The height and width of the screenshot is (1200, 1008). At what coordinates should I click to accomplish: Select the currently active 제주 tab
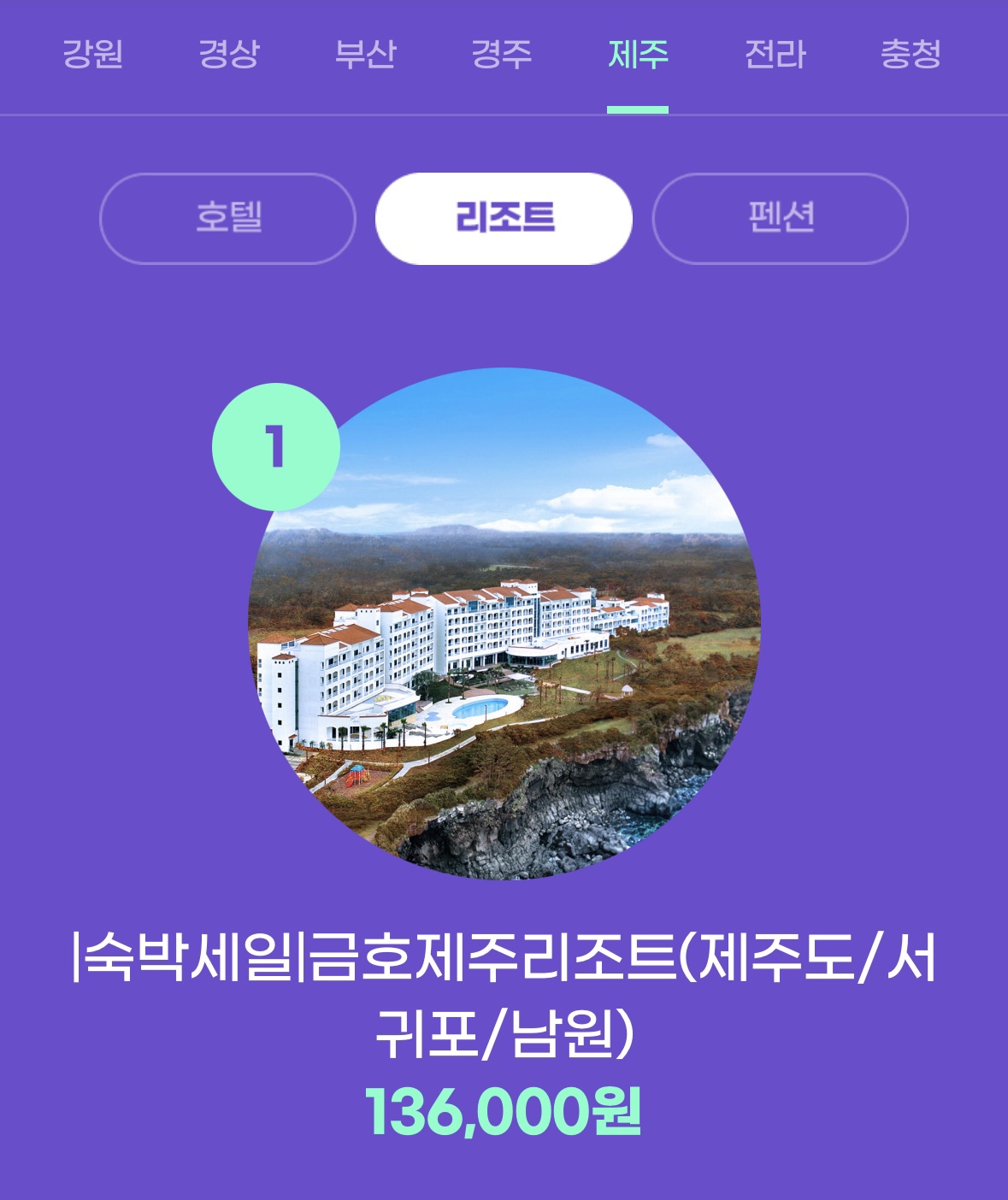tap(636, 55)
